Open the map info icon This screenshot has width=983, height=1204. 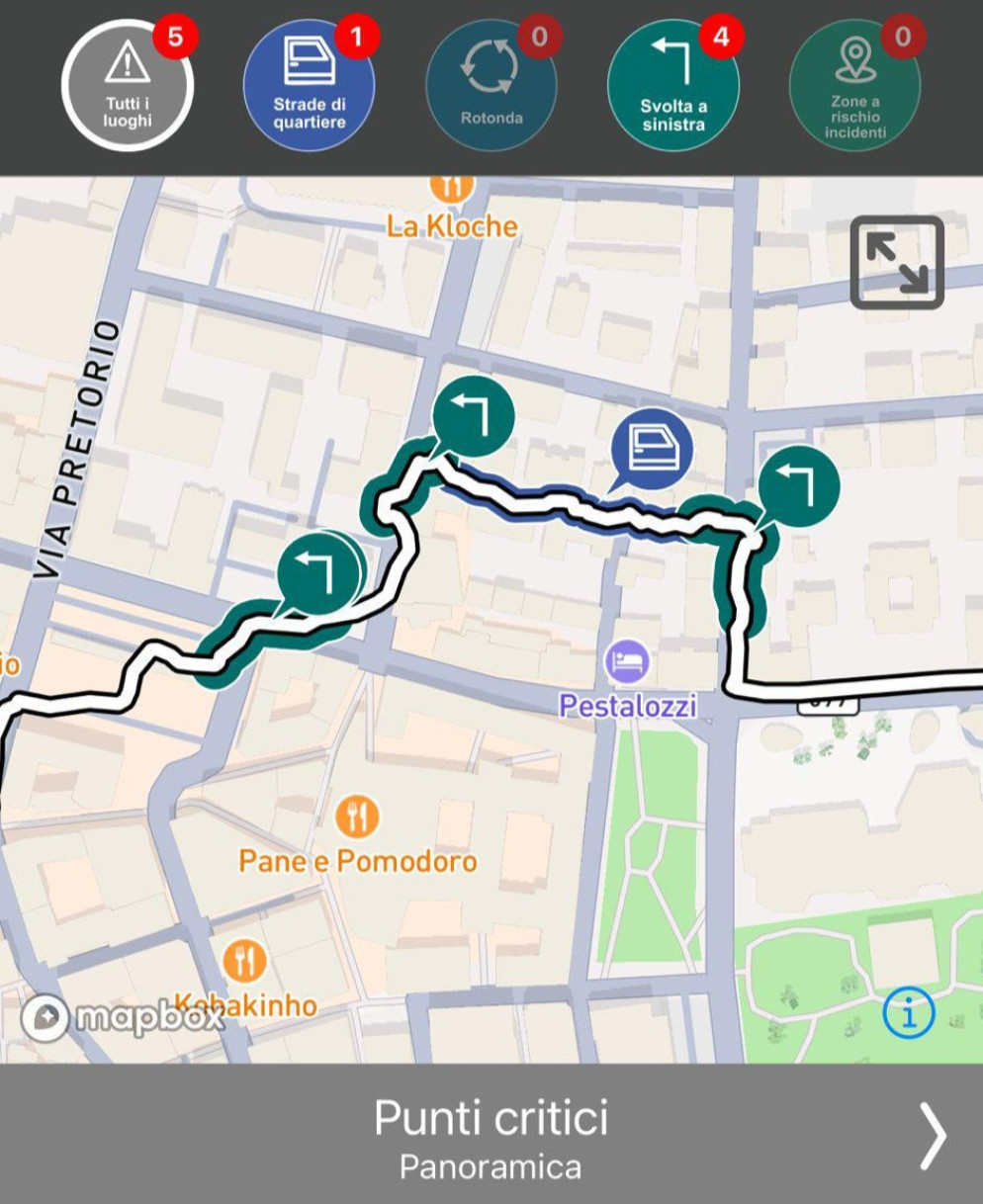pyautogui.click(x=909, y=1012)
